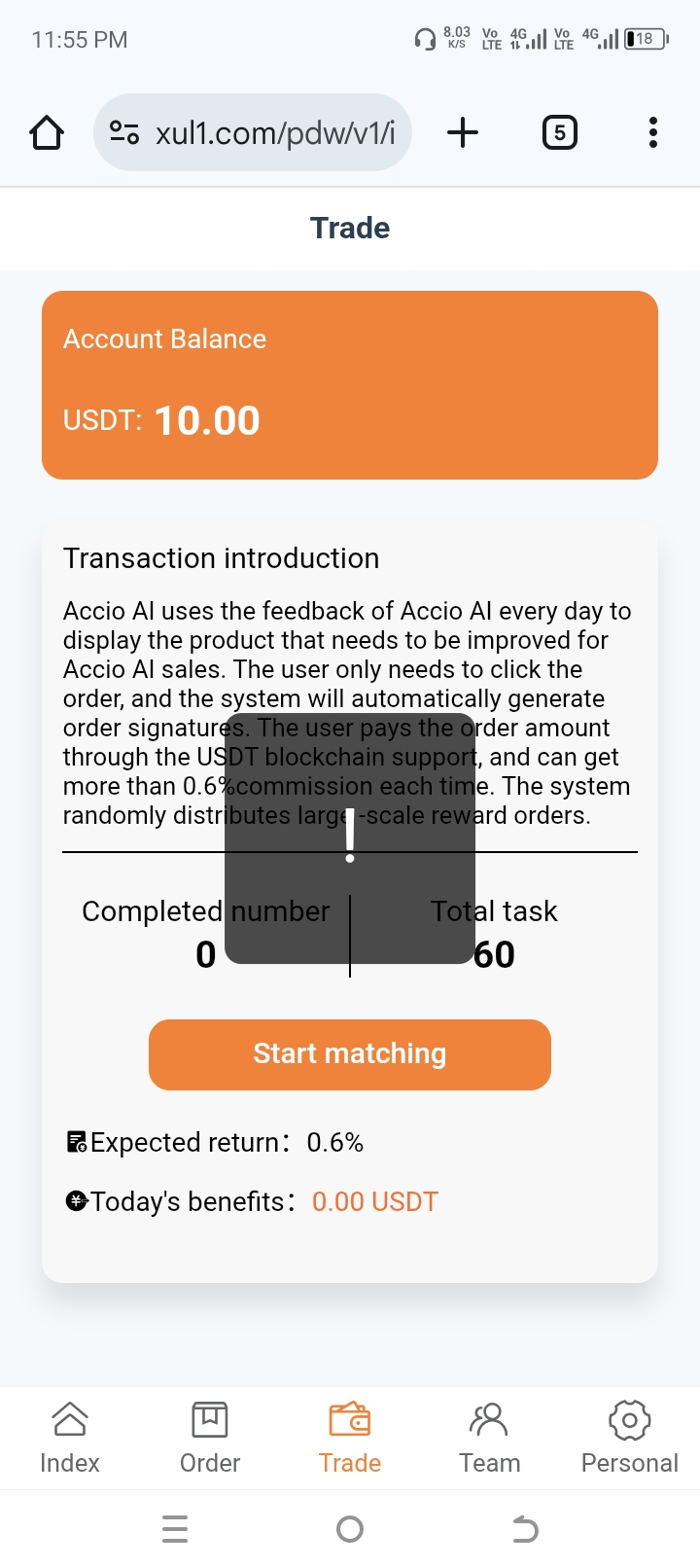Open the browser overflow menu
This screenshot has width=700, height=1568.
652,132
